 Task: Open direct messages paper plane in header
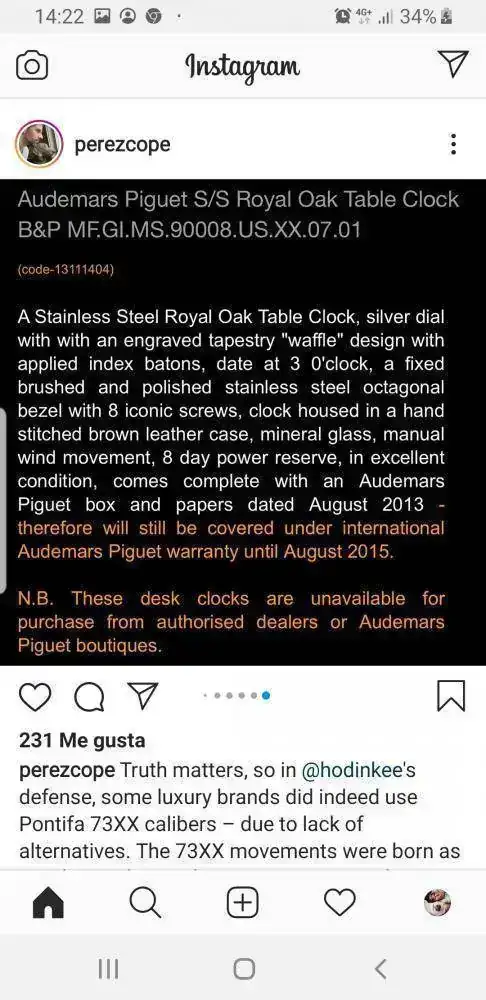coord(453,64)
